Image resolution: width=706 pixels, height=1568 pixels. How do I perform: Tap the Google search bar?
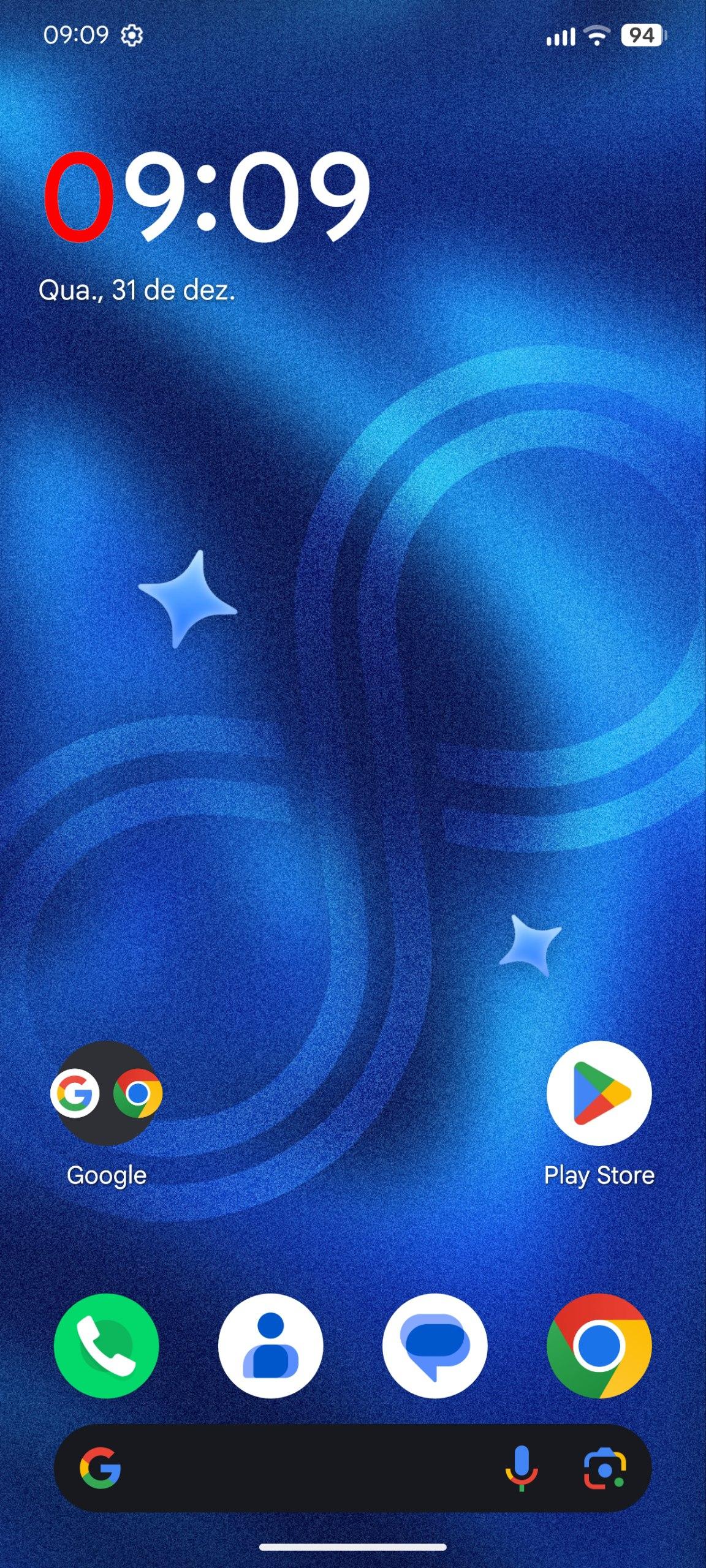pyautogui.click(x=306, y=1468)
